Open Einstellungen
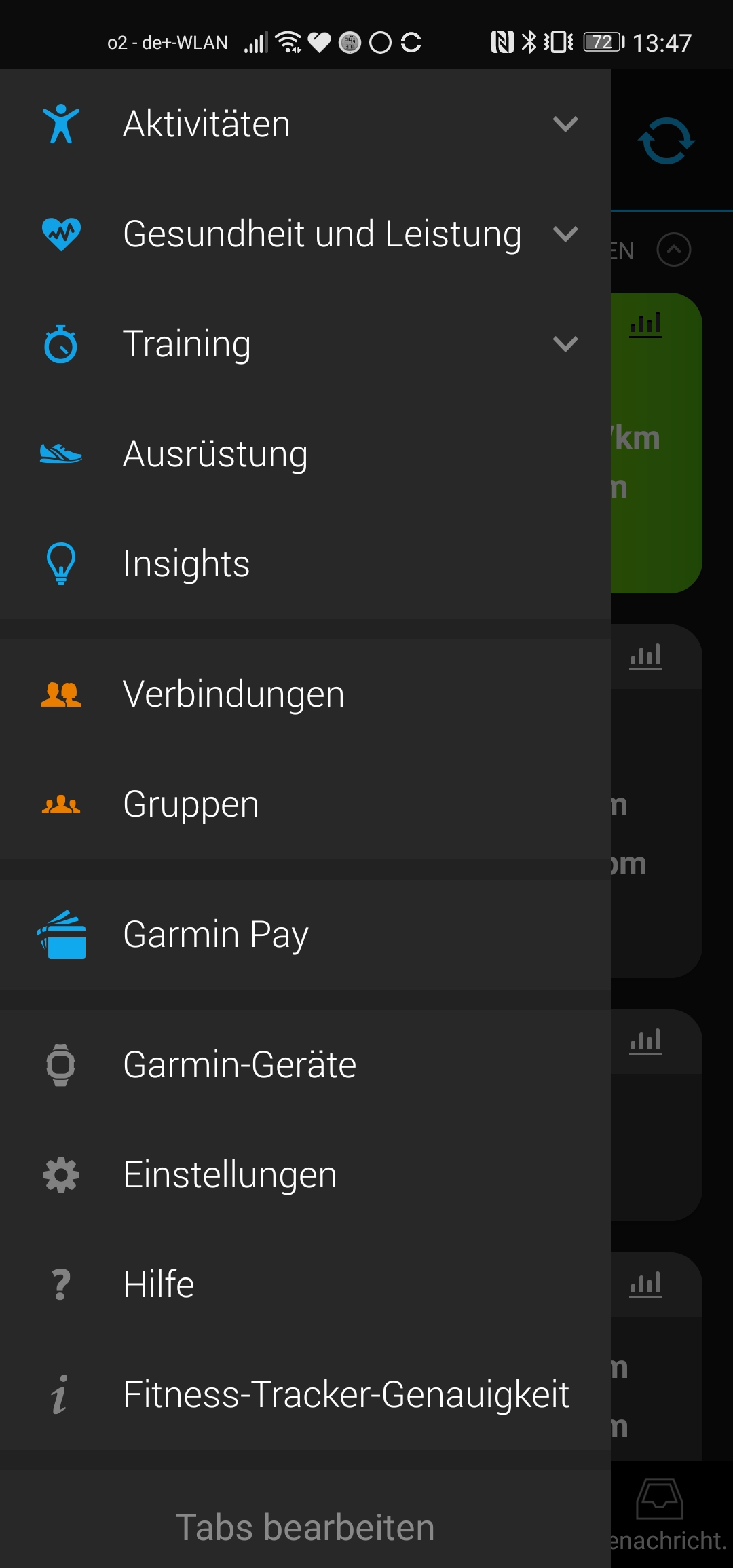Screen dimensions: 733x1568 [230, 1175]
